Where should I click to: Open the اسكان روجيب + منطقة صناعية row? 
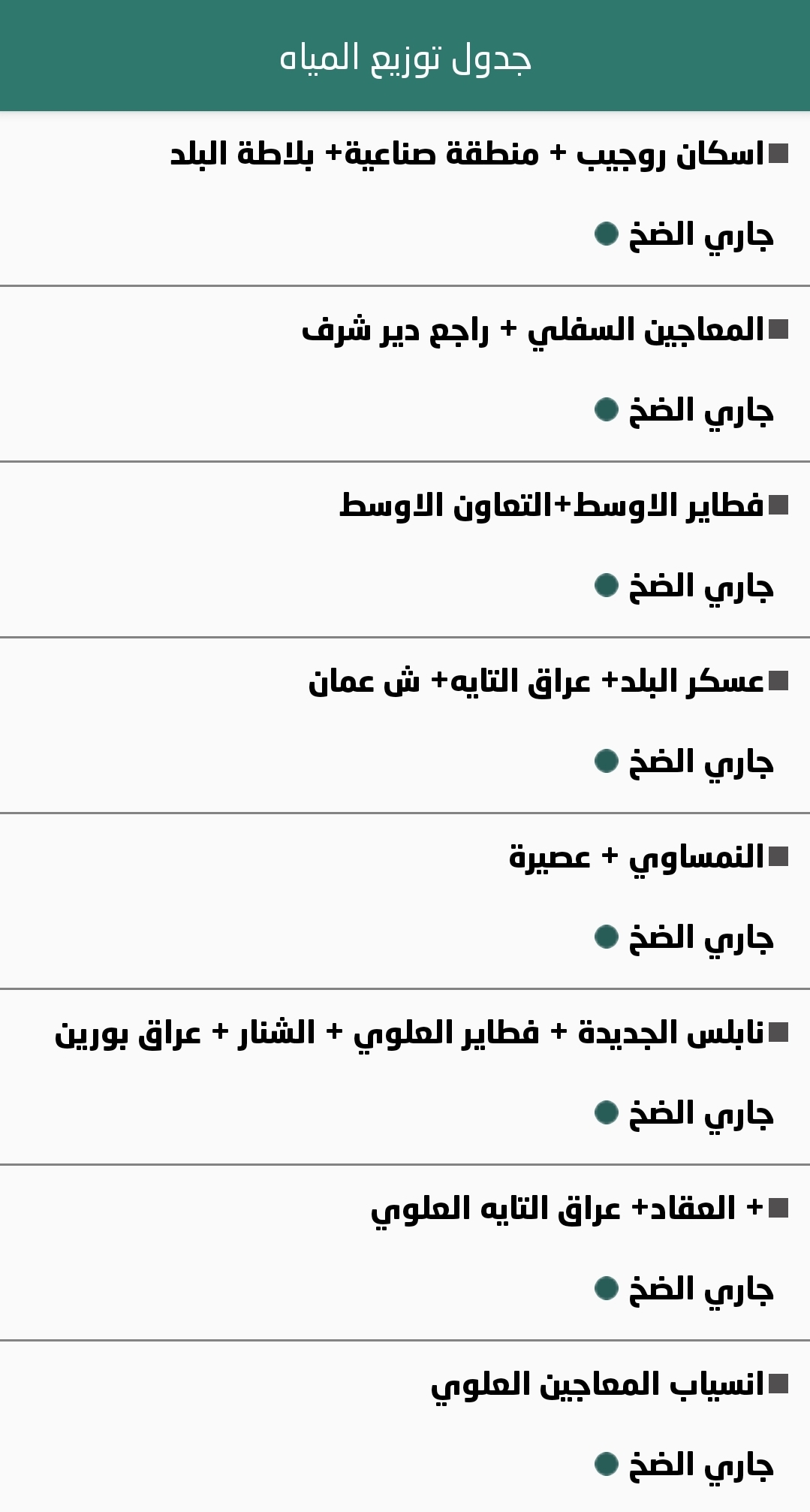coord(467,155)
